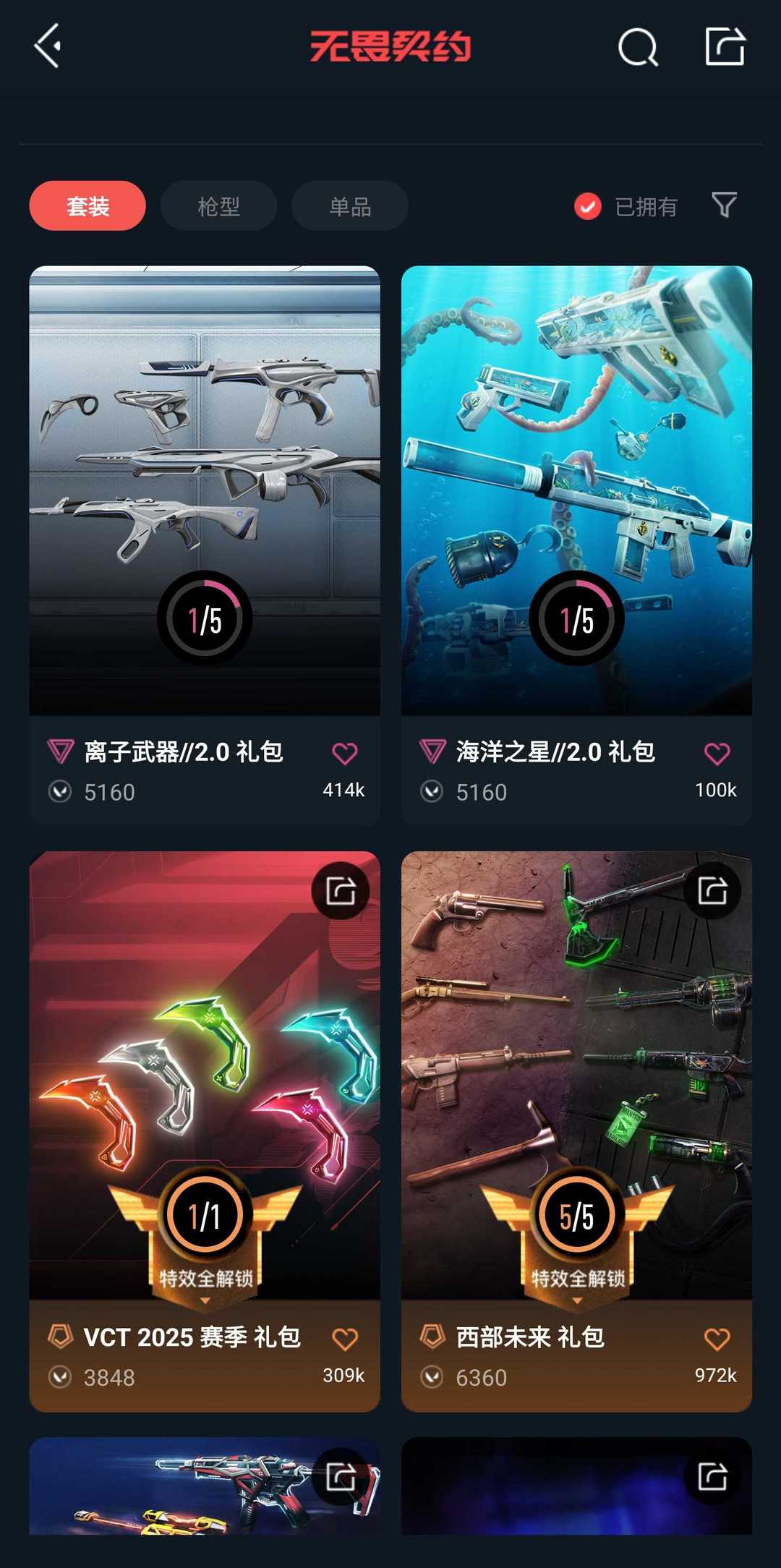The width and height of the screenshot is (781, 1568).
Task: Like the VCT 2025 赛季 礼包 bundle
Action: point(345,1339)
